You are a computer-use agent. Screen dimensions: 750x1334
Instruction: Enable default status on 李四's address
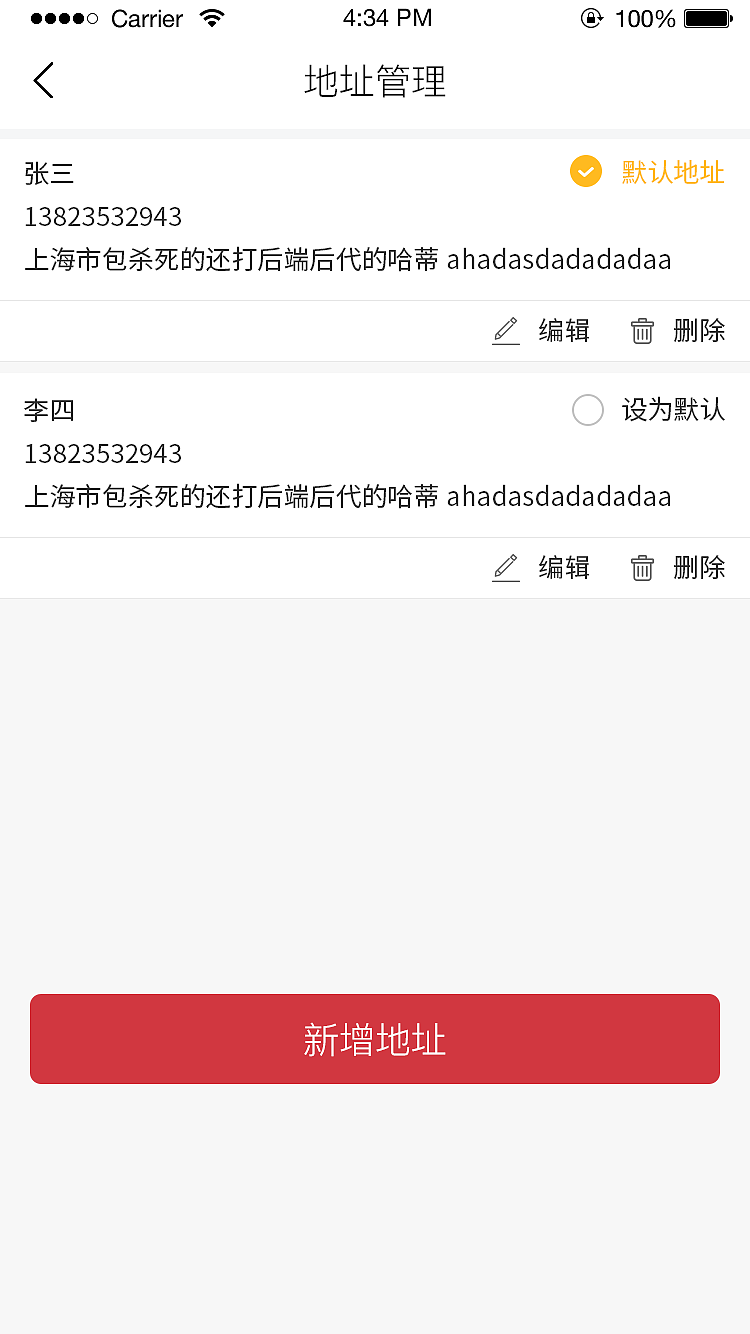(x=588, y=410)
